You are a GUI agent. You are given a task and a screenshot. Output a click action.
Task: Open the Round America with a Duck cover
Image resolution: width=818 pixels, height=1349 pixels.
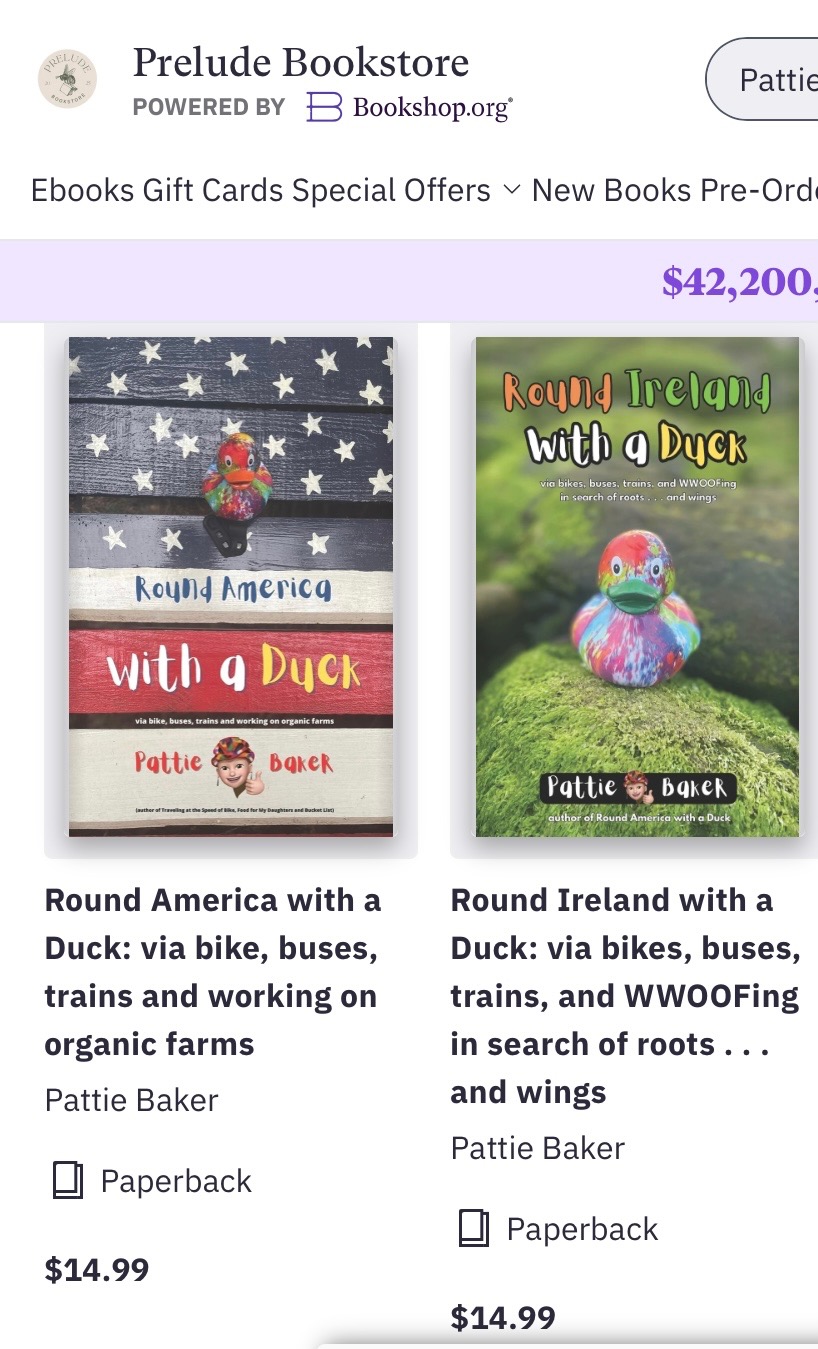click(231, 587)
